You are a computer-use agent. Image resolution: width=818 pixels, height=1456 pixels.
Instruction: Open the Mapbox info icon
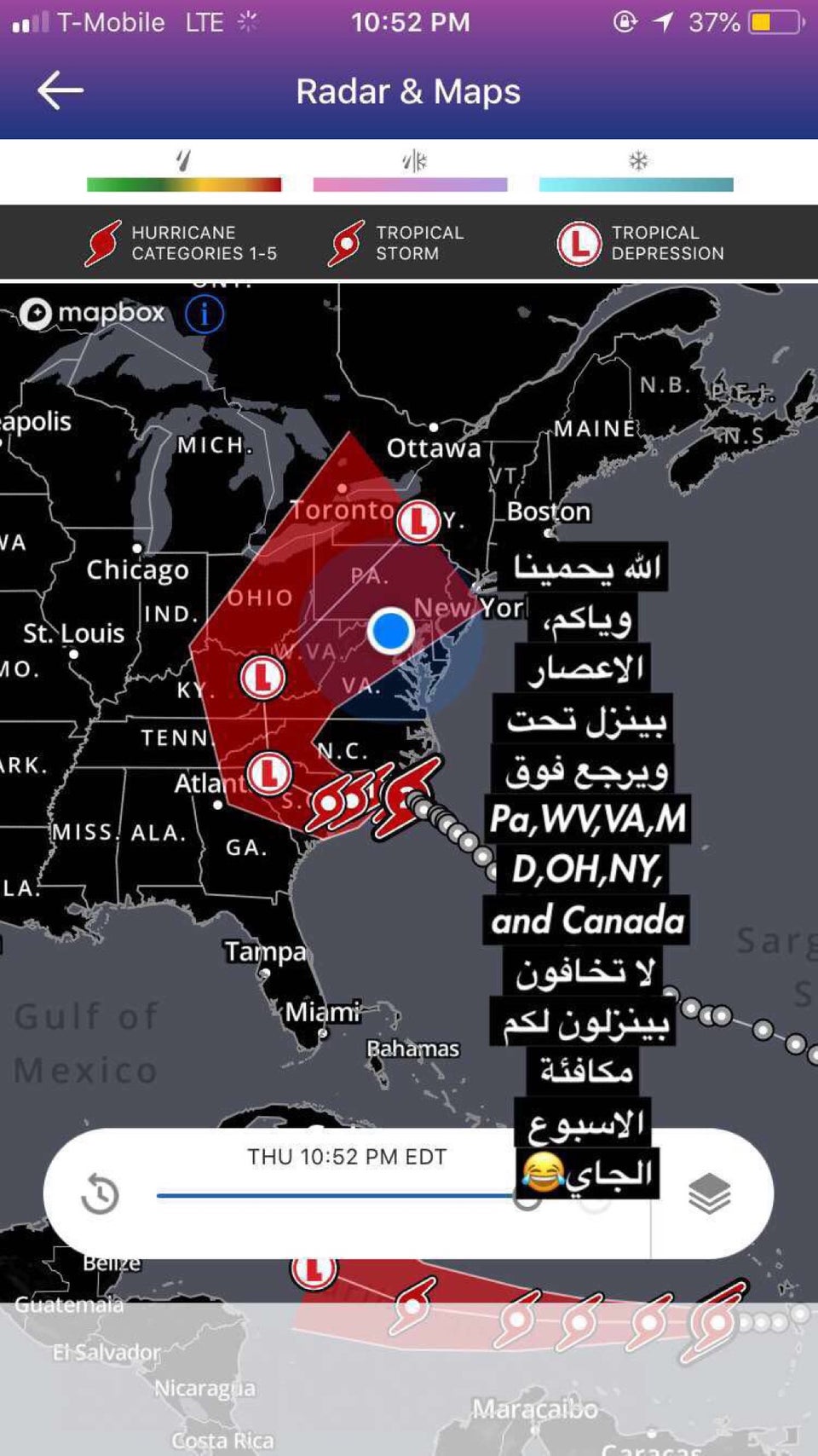(x=204, y=315)
